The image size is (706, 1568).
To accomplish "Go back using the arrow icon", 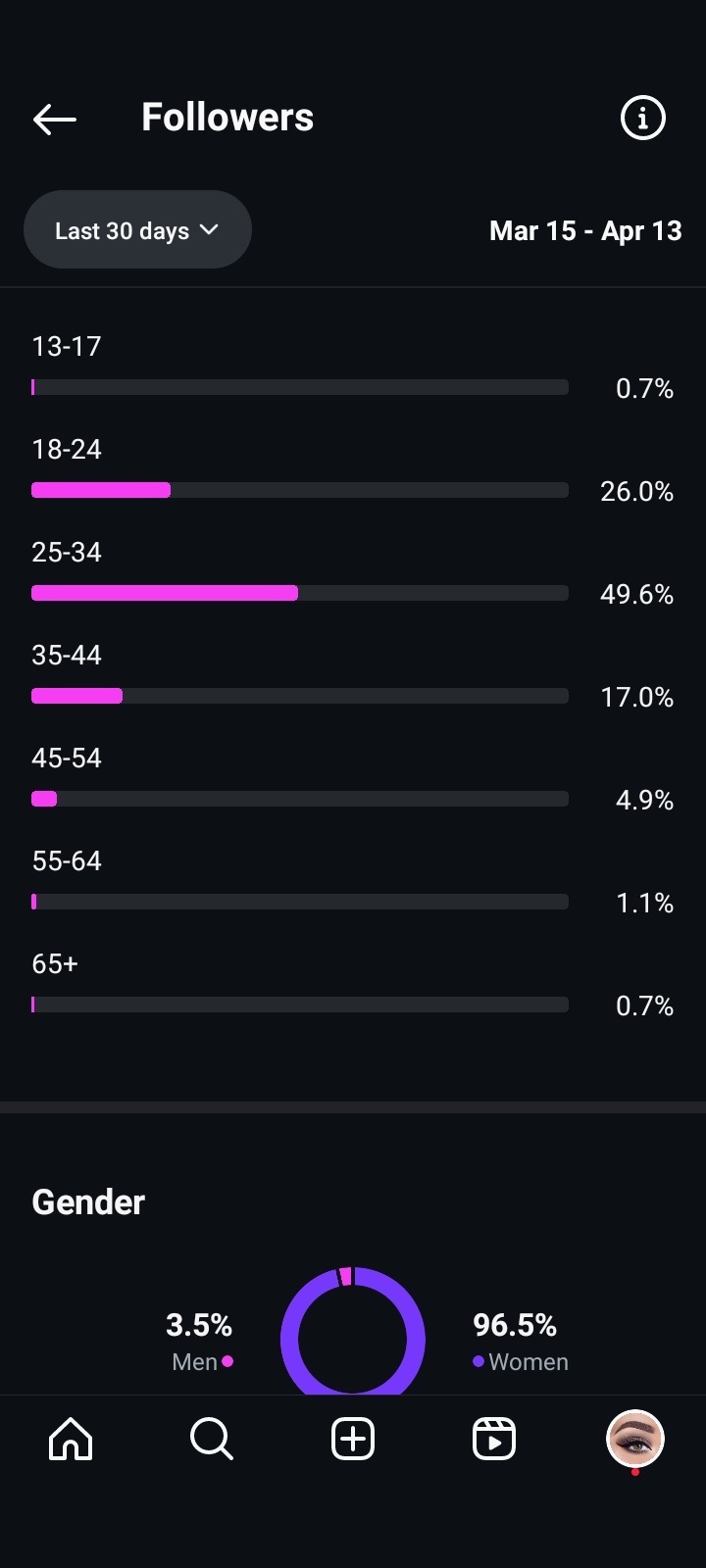I will pyautogui.click(x=54, y=119).
